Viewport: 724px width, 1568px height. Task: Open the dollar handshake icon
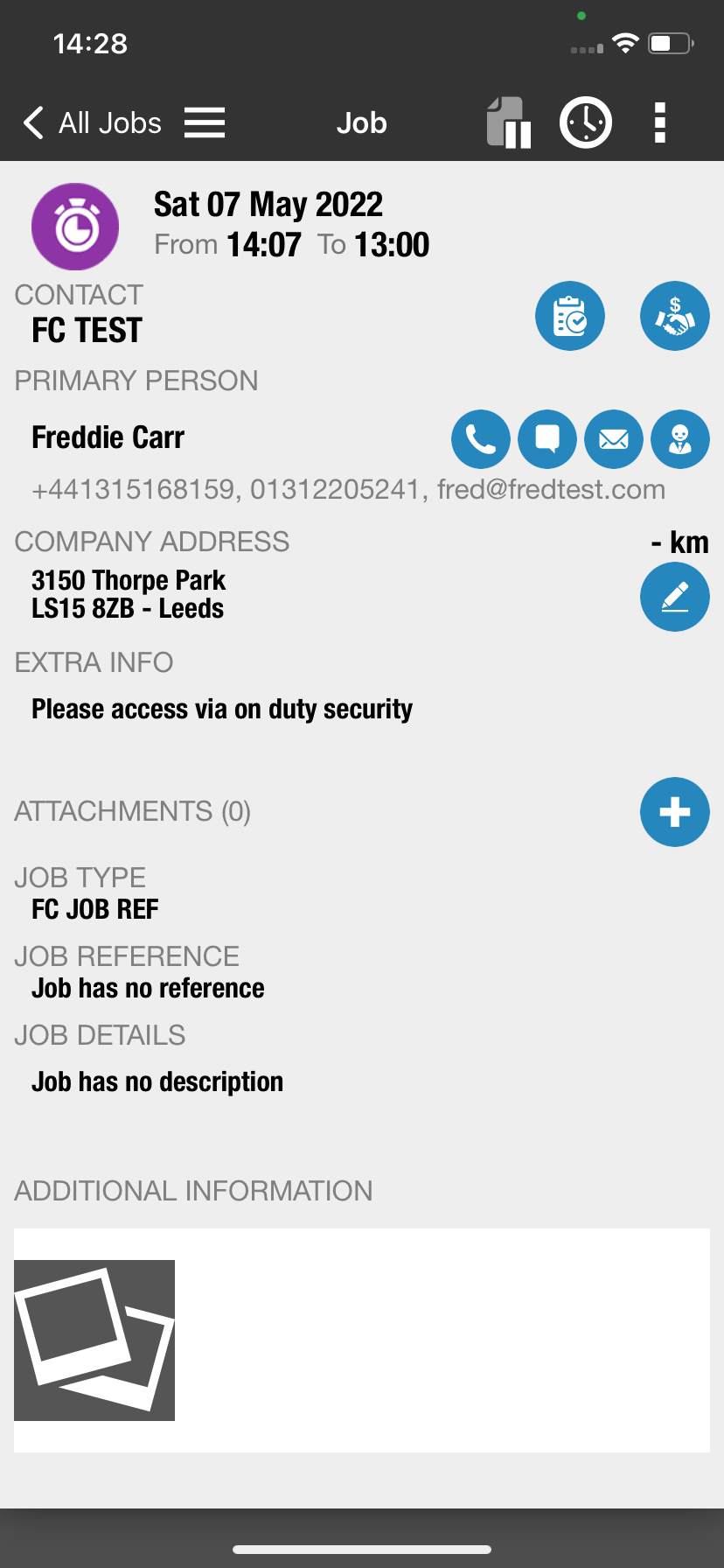(x=675, y=316)
